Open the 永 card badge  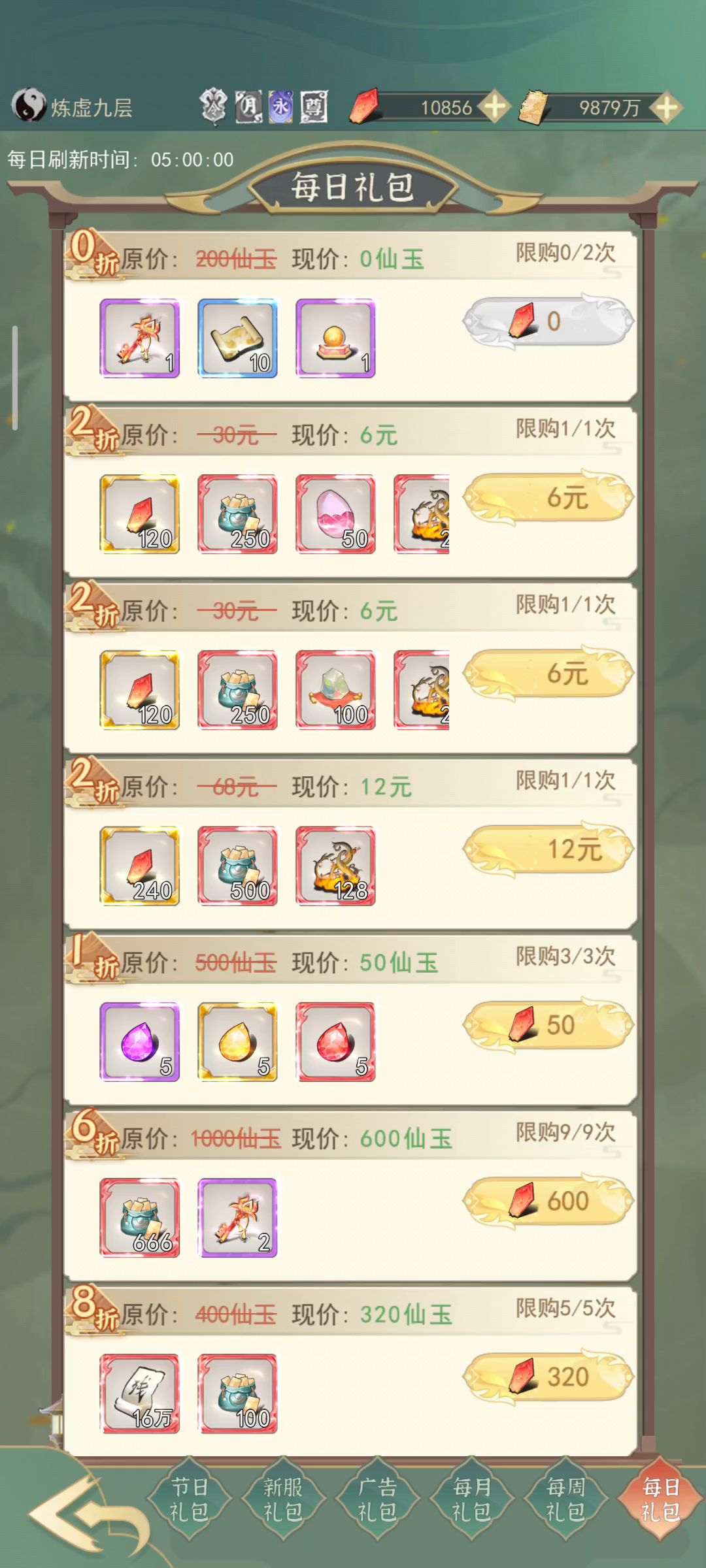[x=281, y=107]
